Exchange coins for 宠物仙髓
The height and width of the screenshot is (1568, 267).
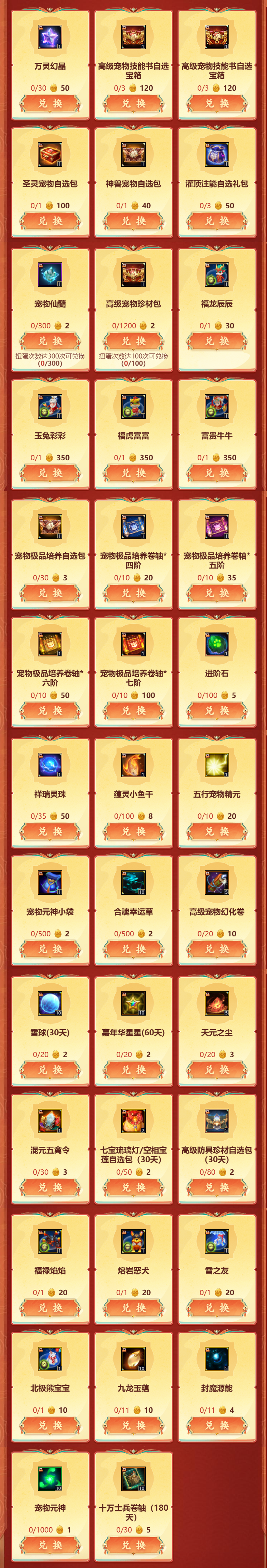coord(50,341)
